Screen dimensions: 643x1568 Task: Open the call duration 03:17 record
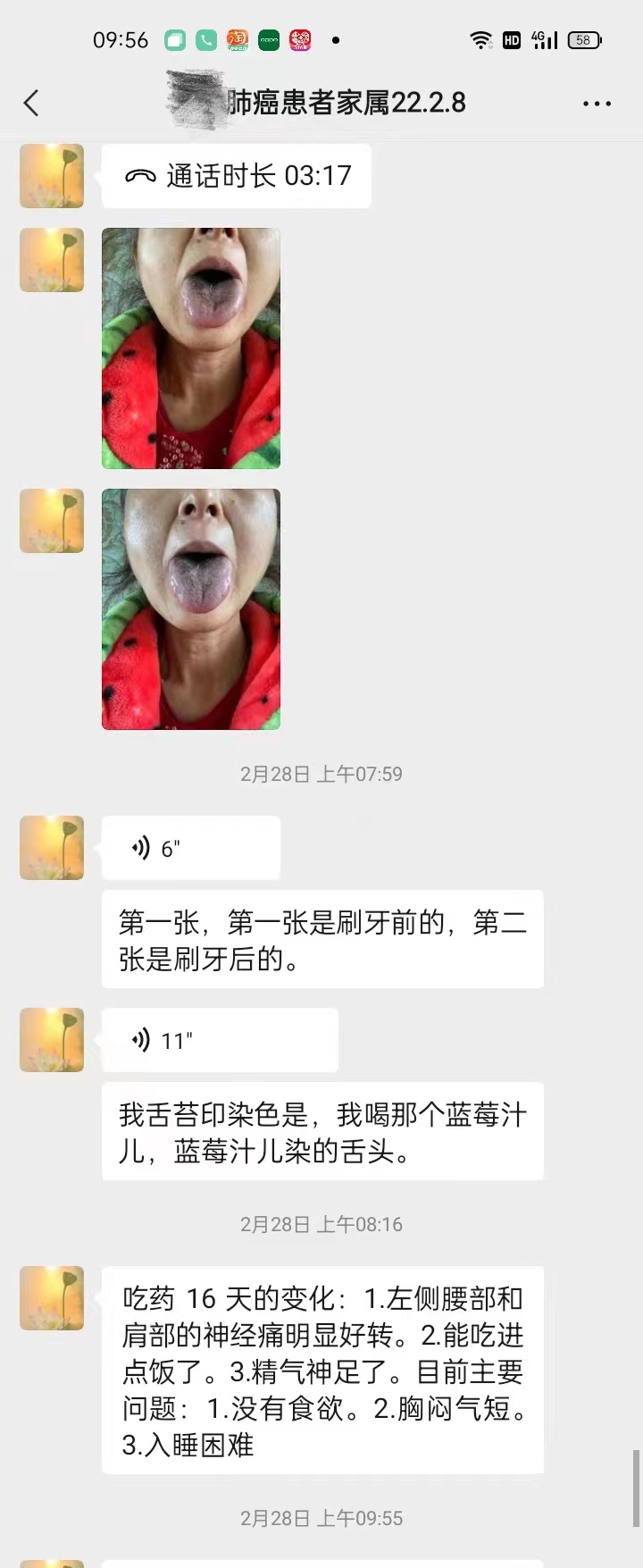coord(237,176)
